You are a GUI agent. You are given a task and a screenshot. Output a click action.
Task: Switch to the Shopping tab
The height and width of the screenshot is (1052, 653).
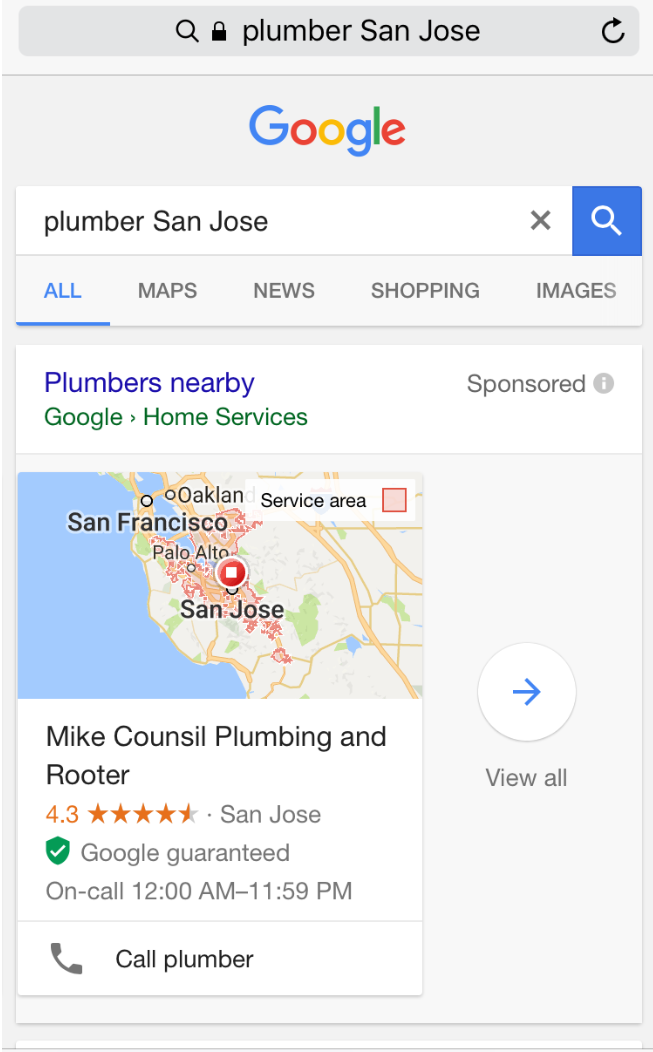(425, 291)
